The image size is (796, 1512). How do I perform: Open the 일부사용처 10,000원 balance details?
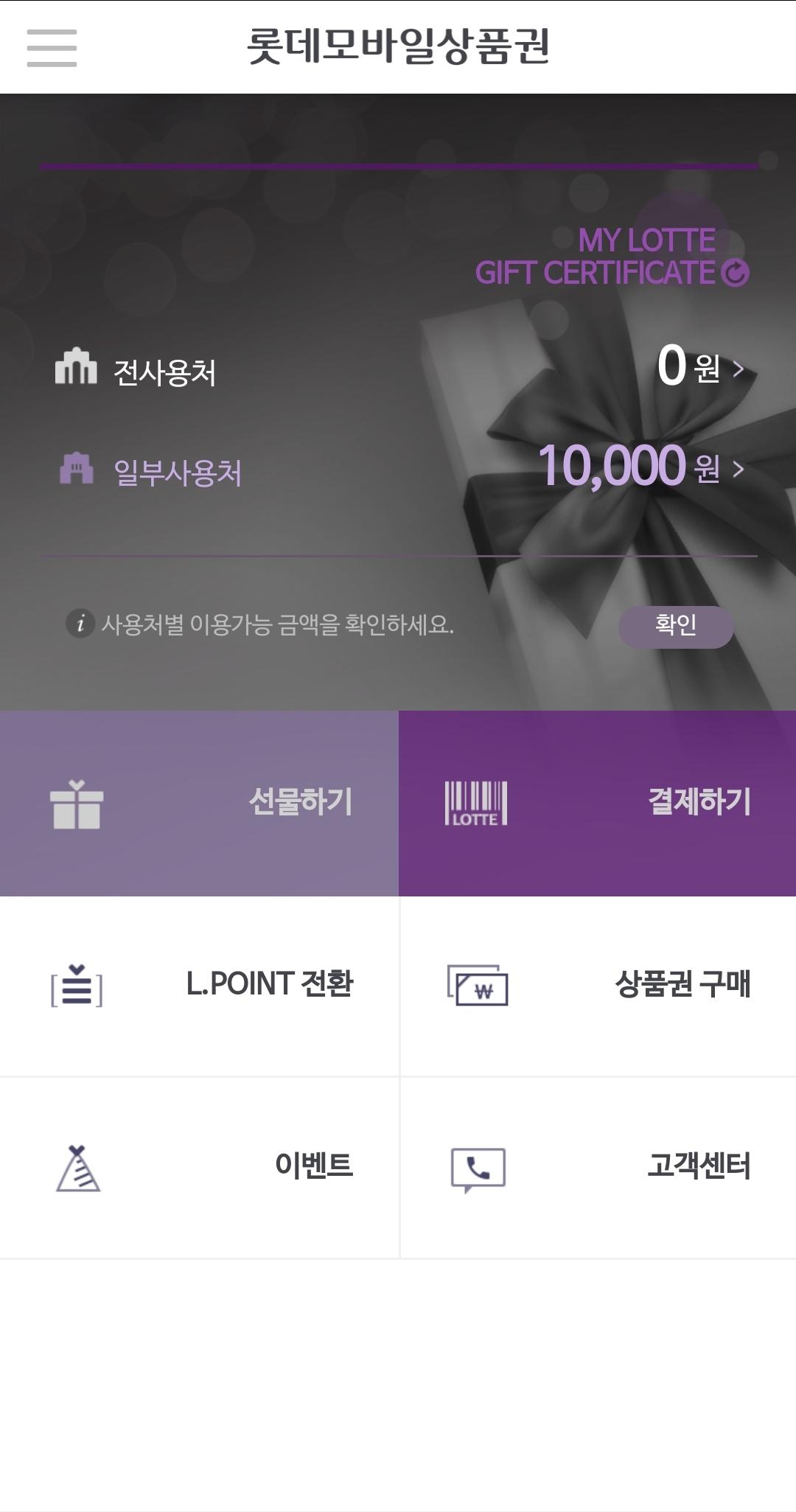[x=641, y=467]
